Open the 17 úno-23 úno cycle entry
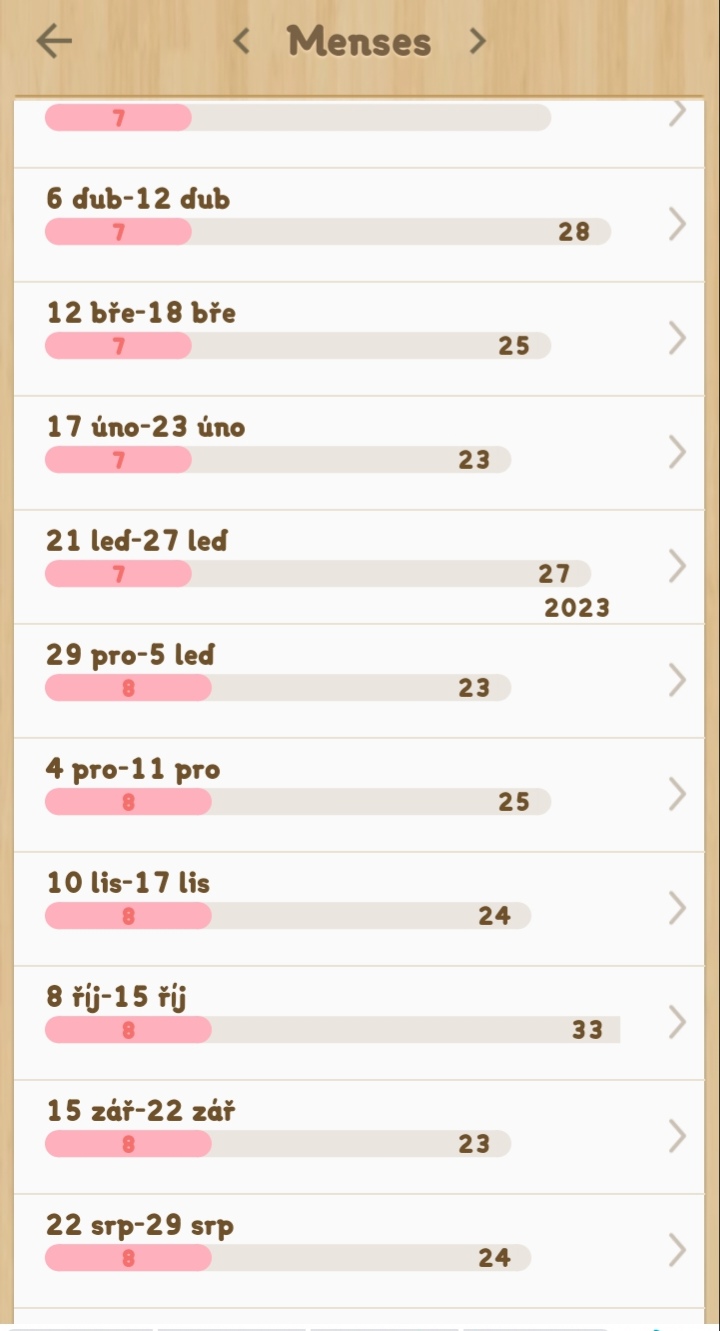Screen dimensions: 720x1331 tap(359, 452)
